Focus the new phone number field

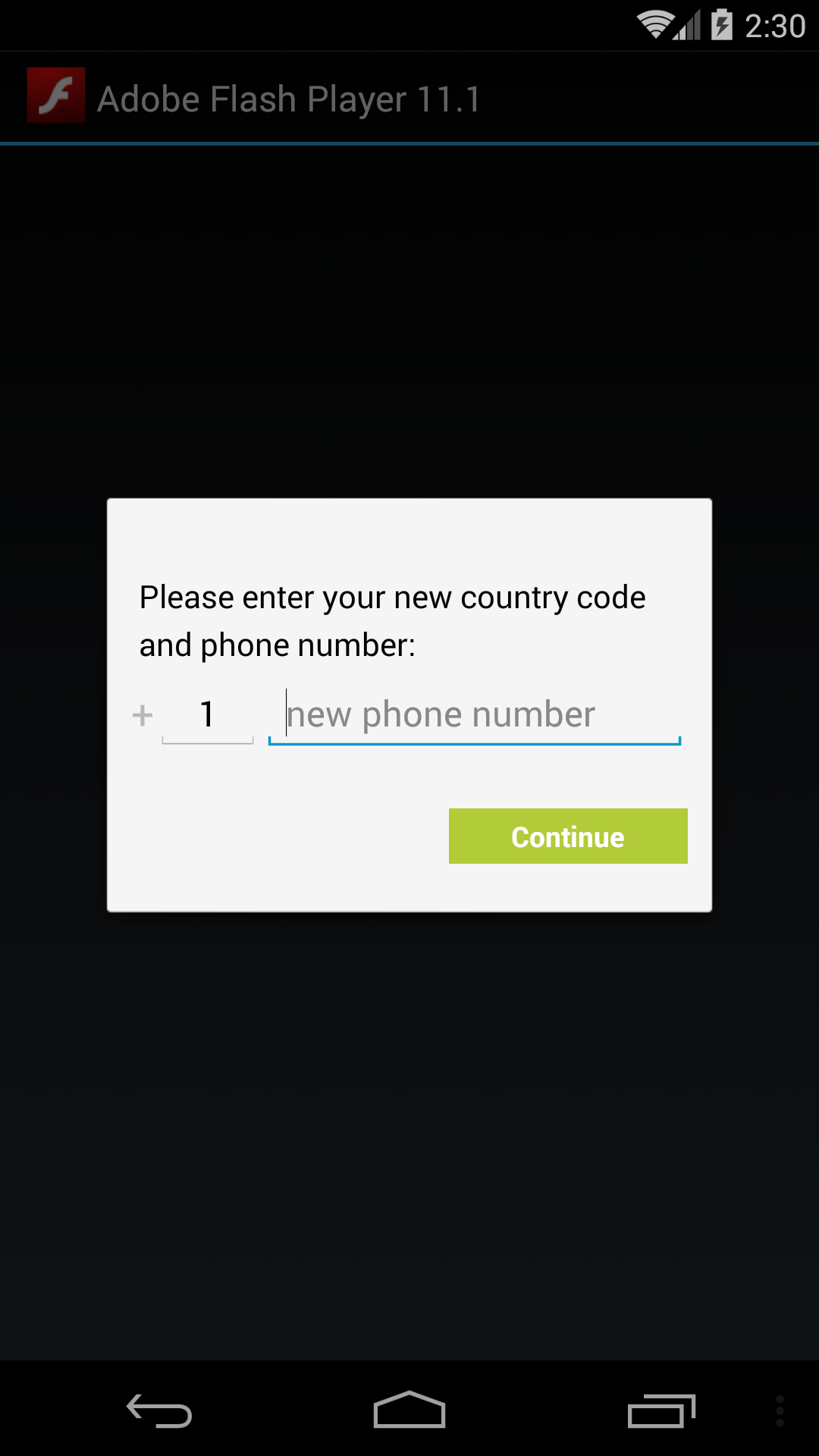coord(475,714)
